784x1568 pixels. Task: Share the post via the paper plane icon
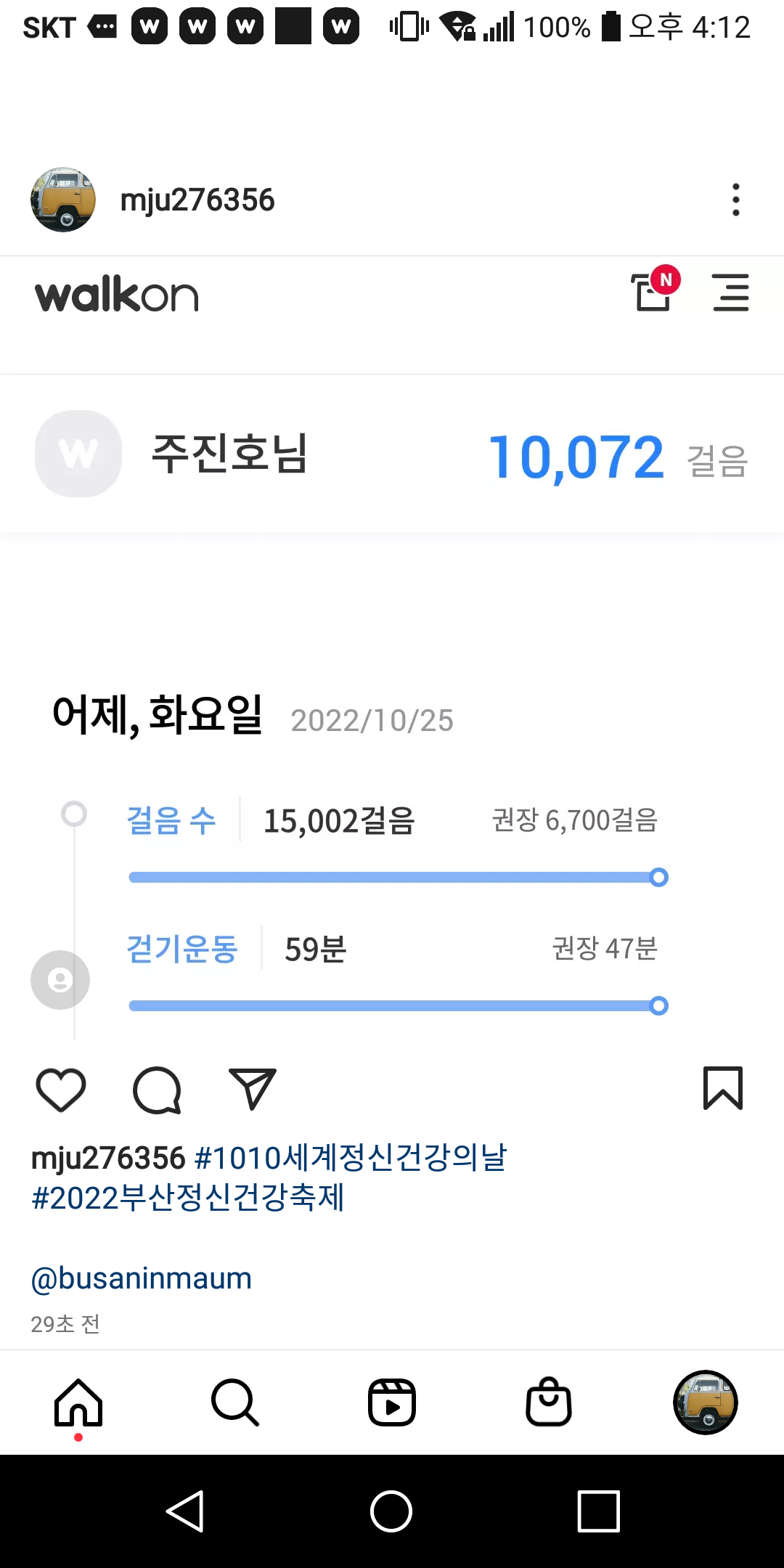pyautogui.click(x=252, y=1088)
